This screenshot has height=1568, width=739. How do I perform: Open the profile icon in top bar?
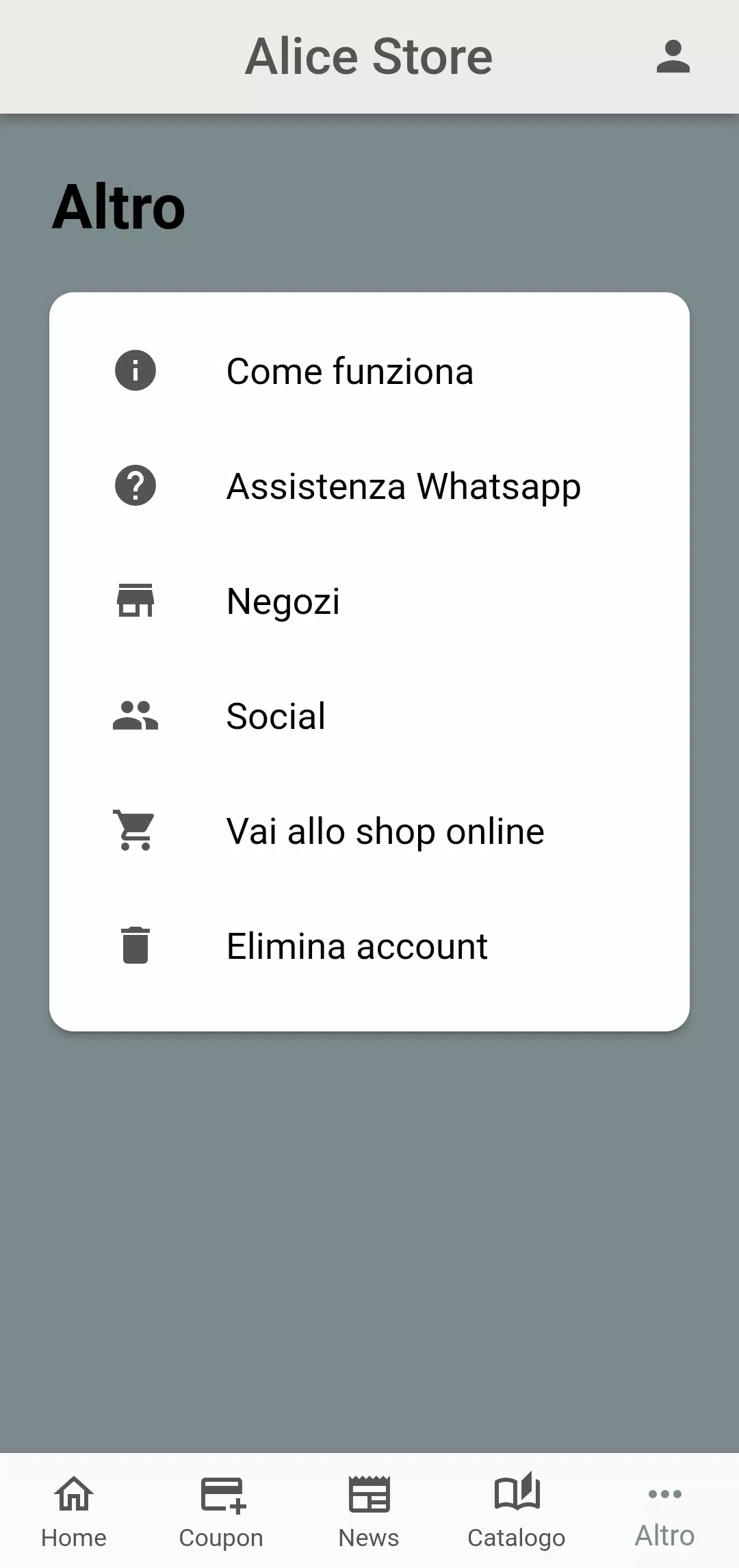(673, 57)
